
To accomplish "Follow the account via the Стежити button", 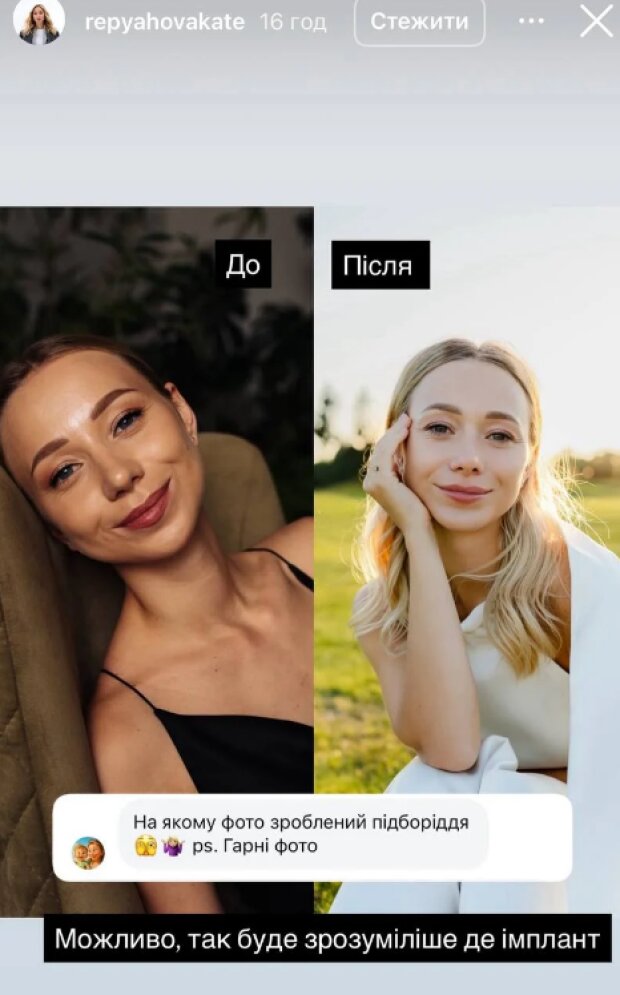I will [419, 22].
